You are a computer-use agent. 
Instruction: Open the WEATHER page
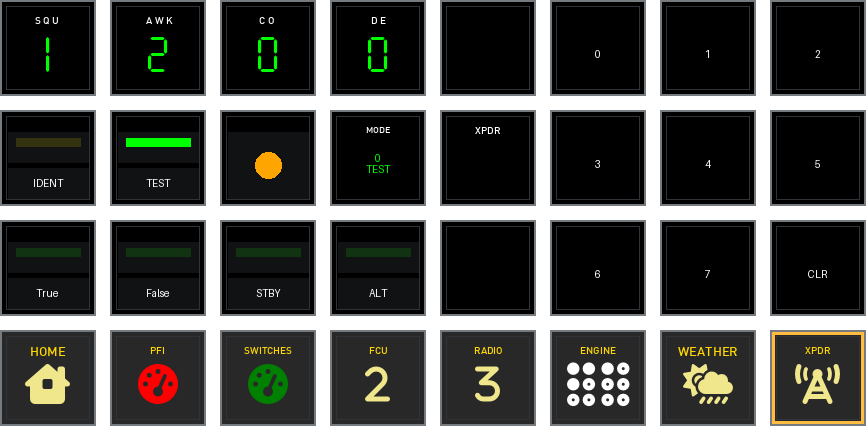point(708,378)
